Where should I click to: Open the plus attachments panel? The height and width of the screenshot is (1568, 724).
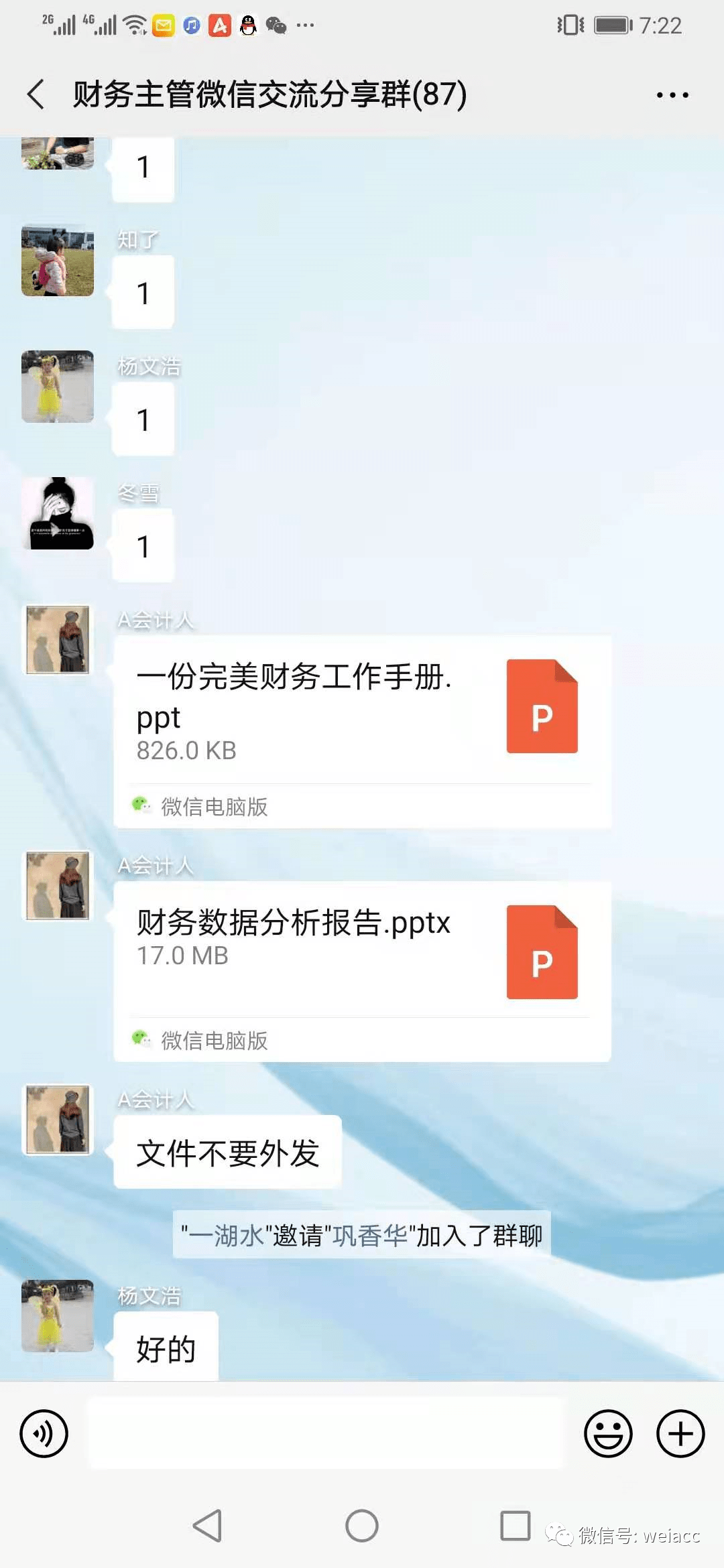point(680,1433)
